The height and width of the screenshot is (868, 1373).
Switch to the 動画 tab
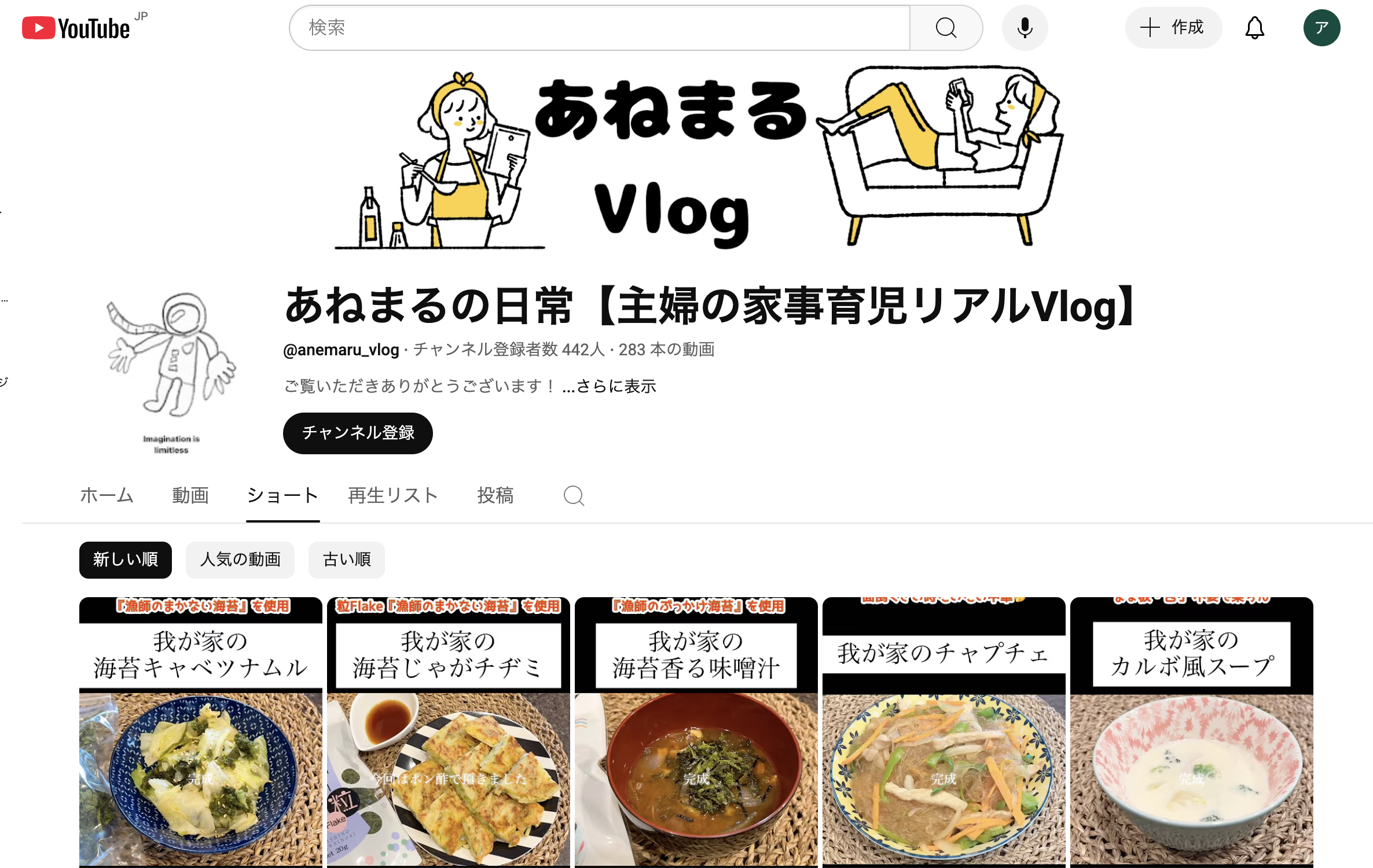coord(190,495)
